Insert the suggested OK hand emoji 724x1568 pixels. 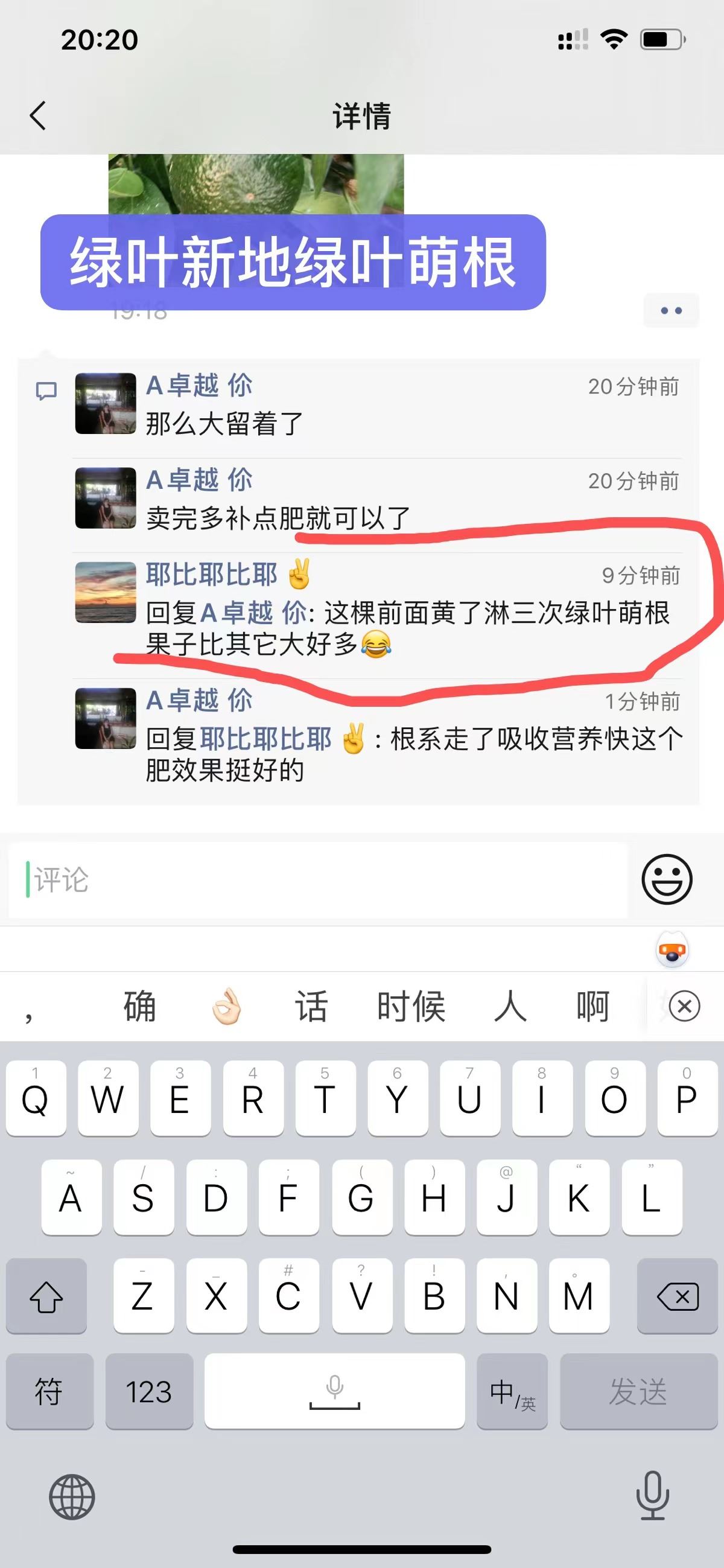point(226,1006)
